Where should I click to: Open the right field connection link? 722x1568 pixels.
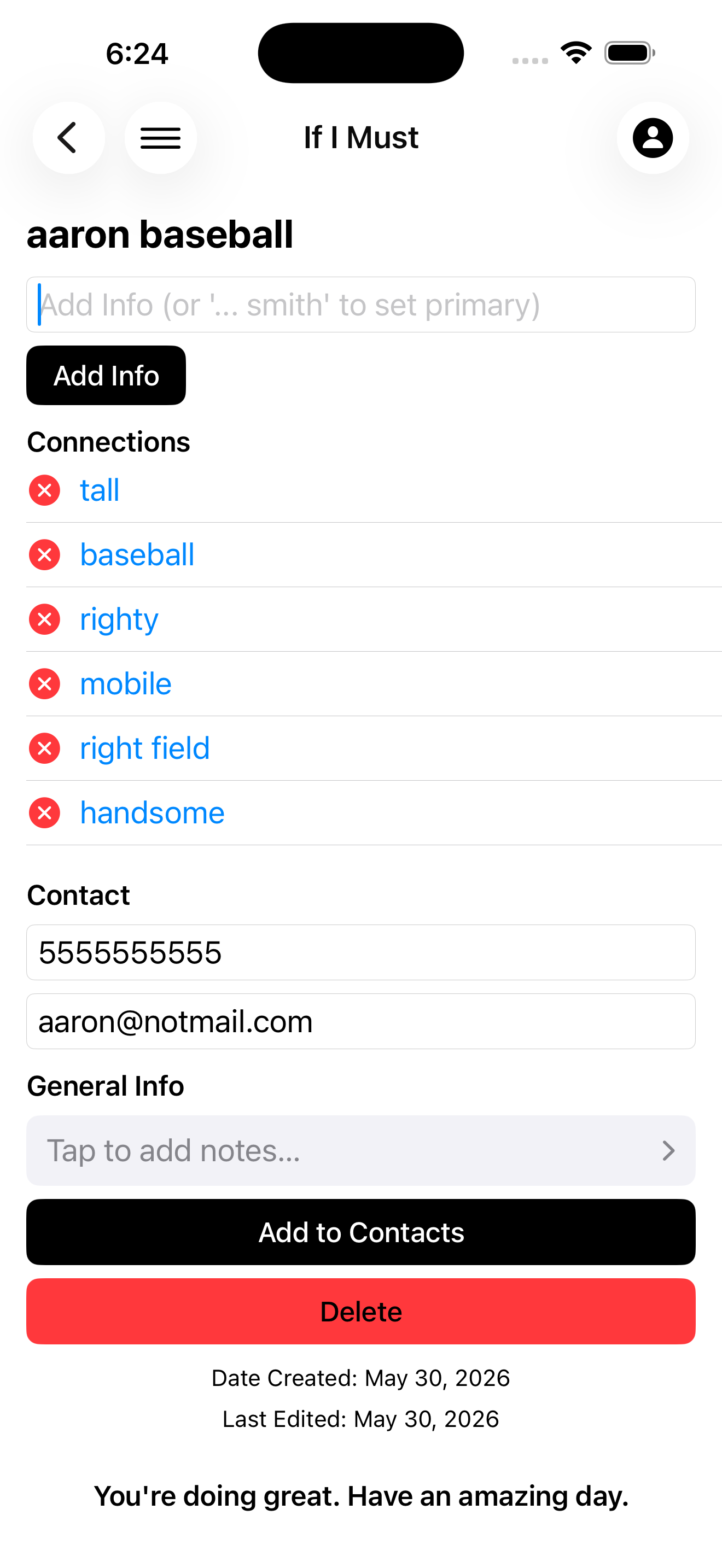[x=145, y=748]
